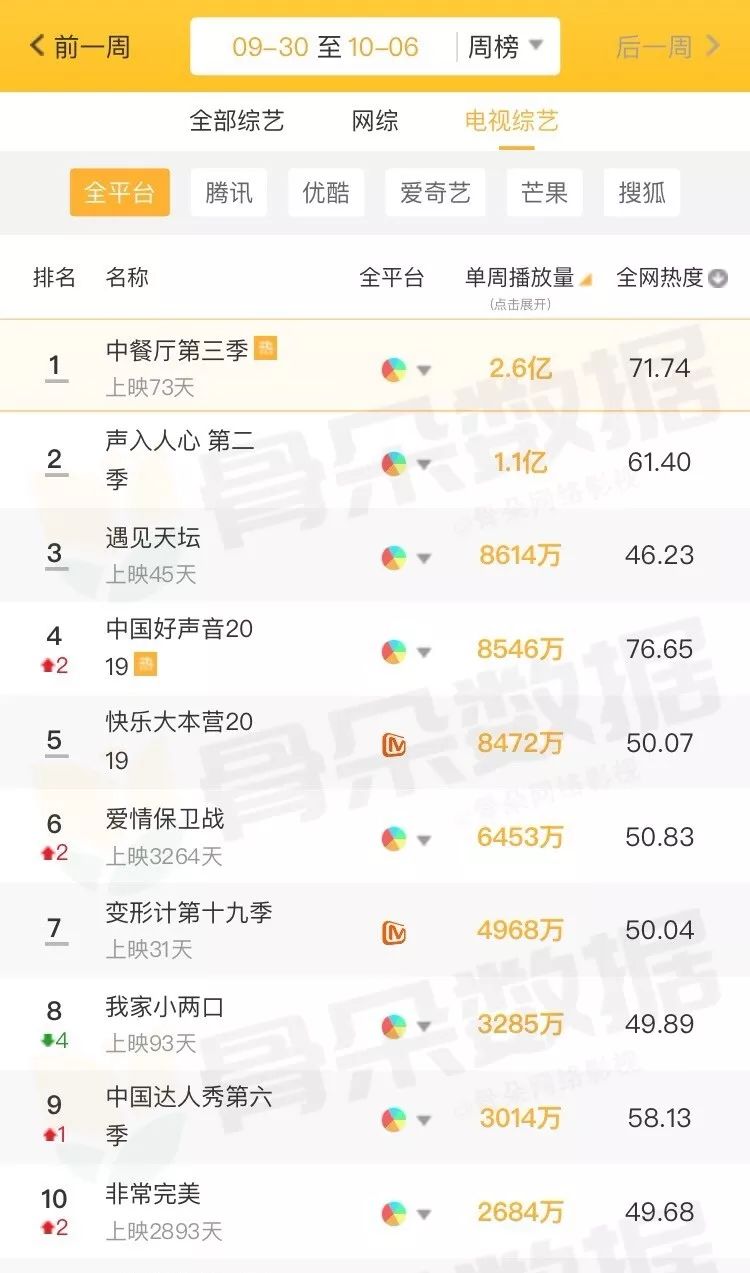Expand the platform breakdown for 爱情保卫战
Image resolution: width=750 pixels, height=1273 pixels.
[406, 838]
